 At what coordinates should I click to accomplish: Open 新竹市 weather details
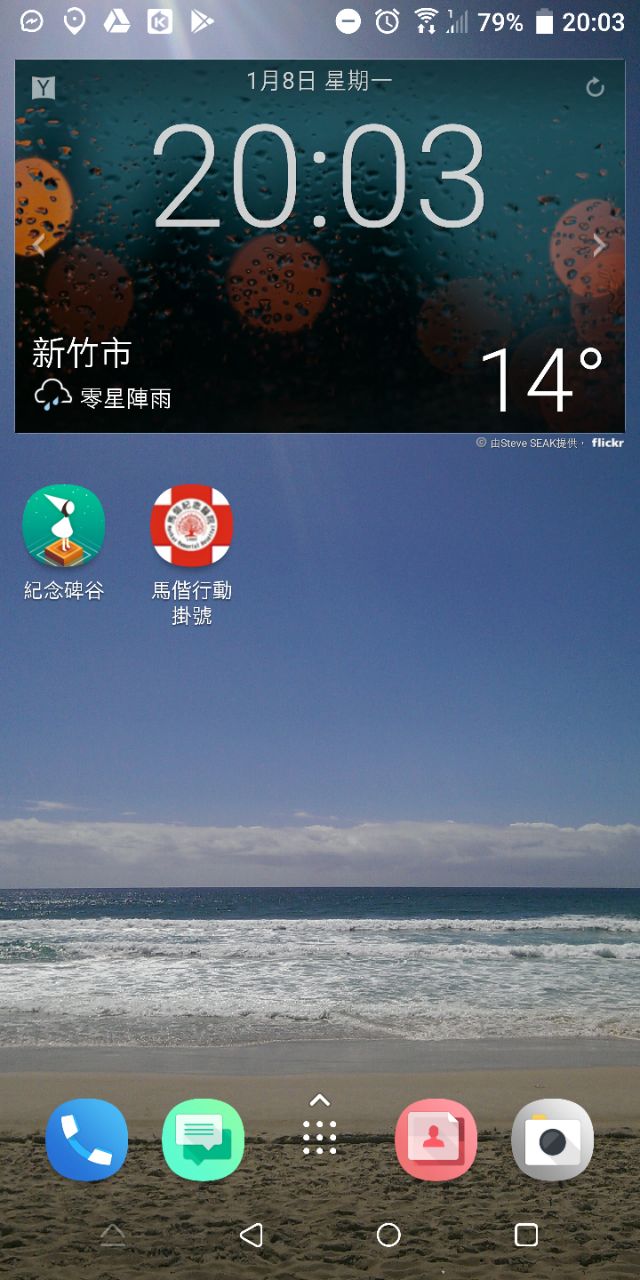[x=82, y=353]
